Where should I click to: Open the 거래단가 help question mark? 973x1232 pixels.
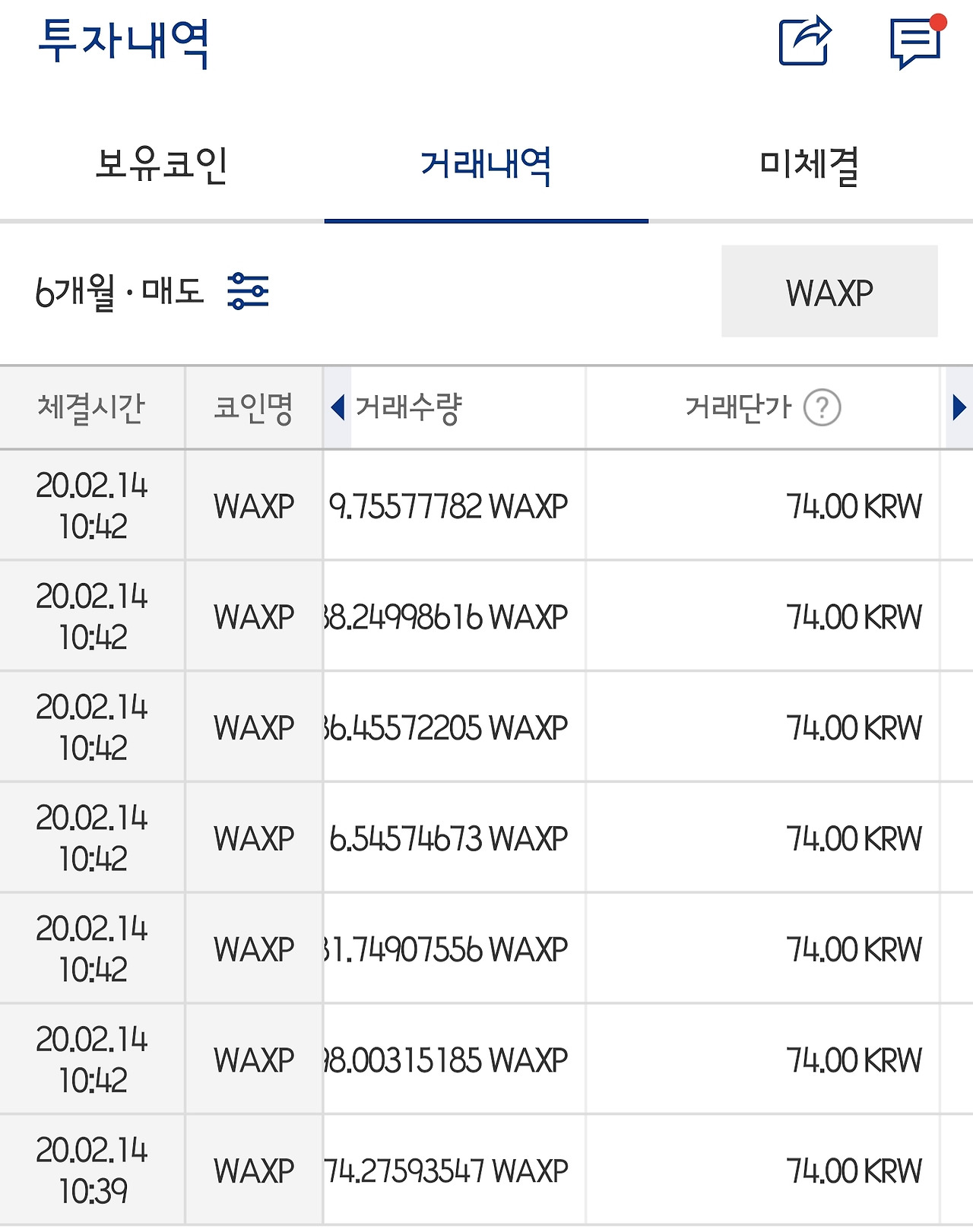click(822, 407)
